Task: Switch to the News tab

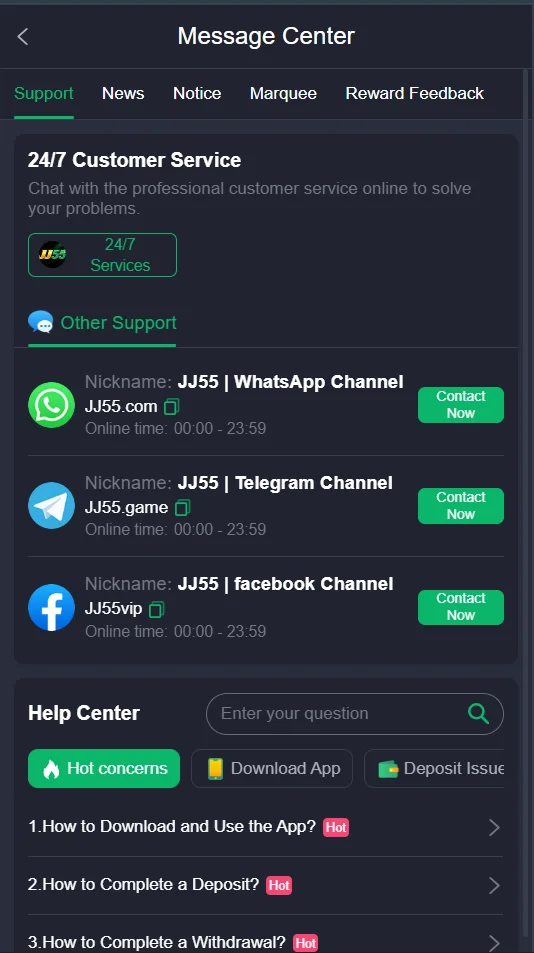Action: click(x=123, y=93)
